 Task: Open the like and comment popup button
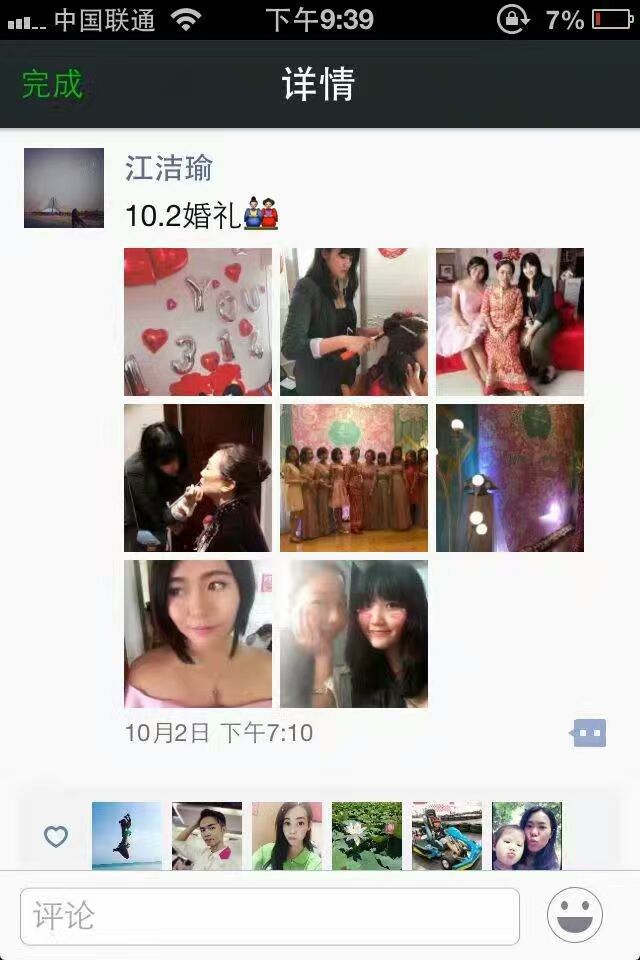tap(589, 734)
